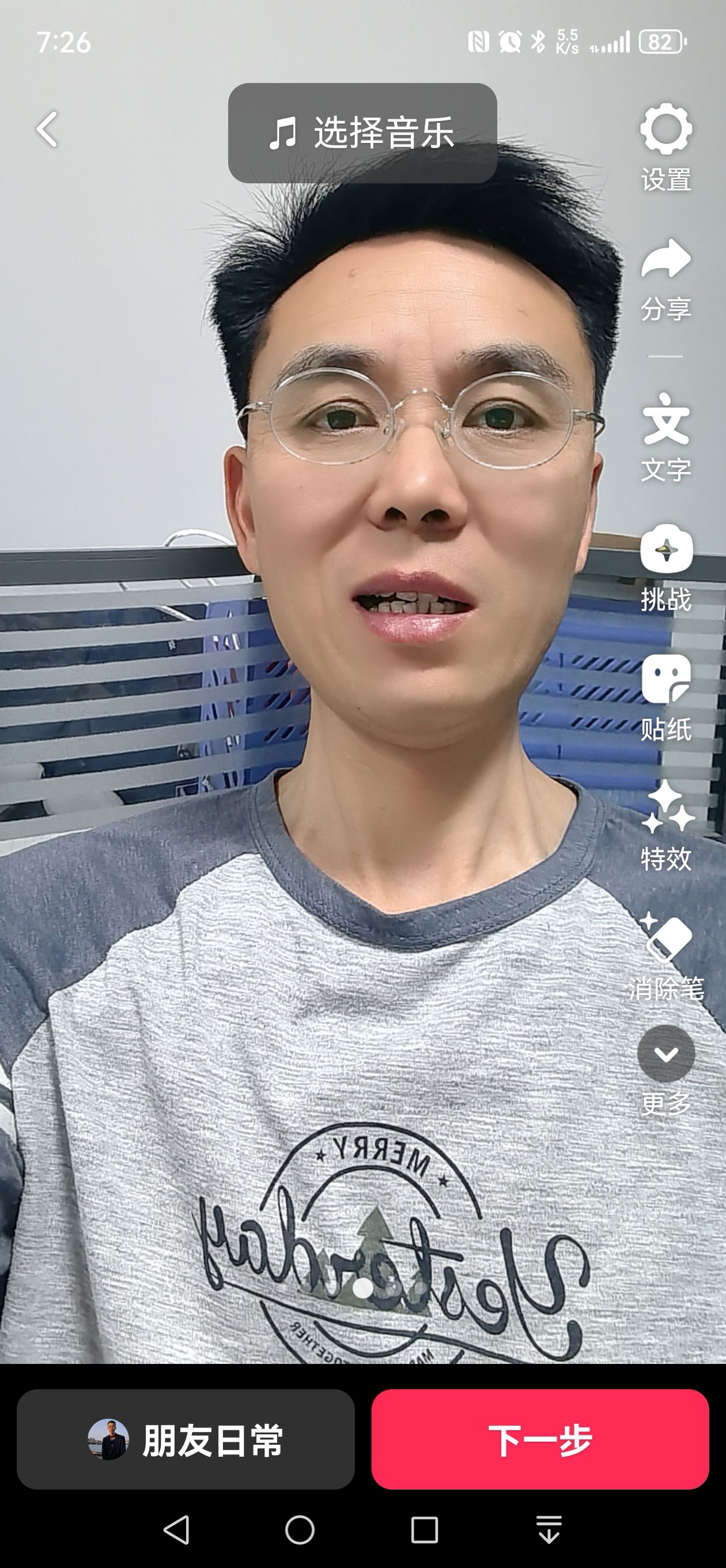Viewport: 726px width, 1568px height.
Task: Go back using the top-left arrow
Action: click(x=47, y=129)
